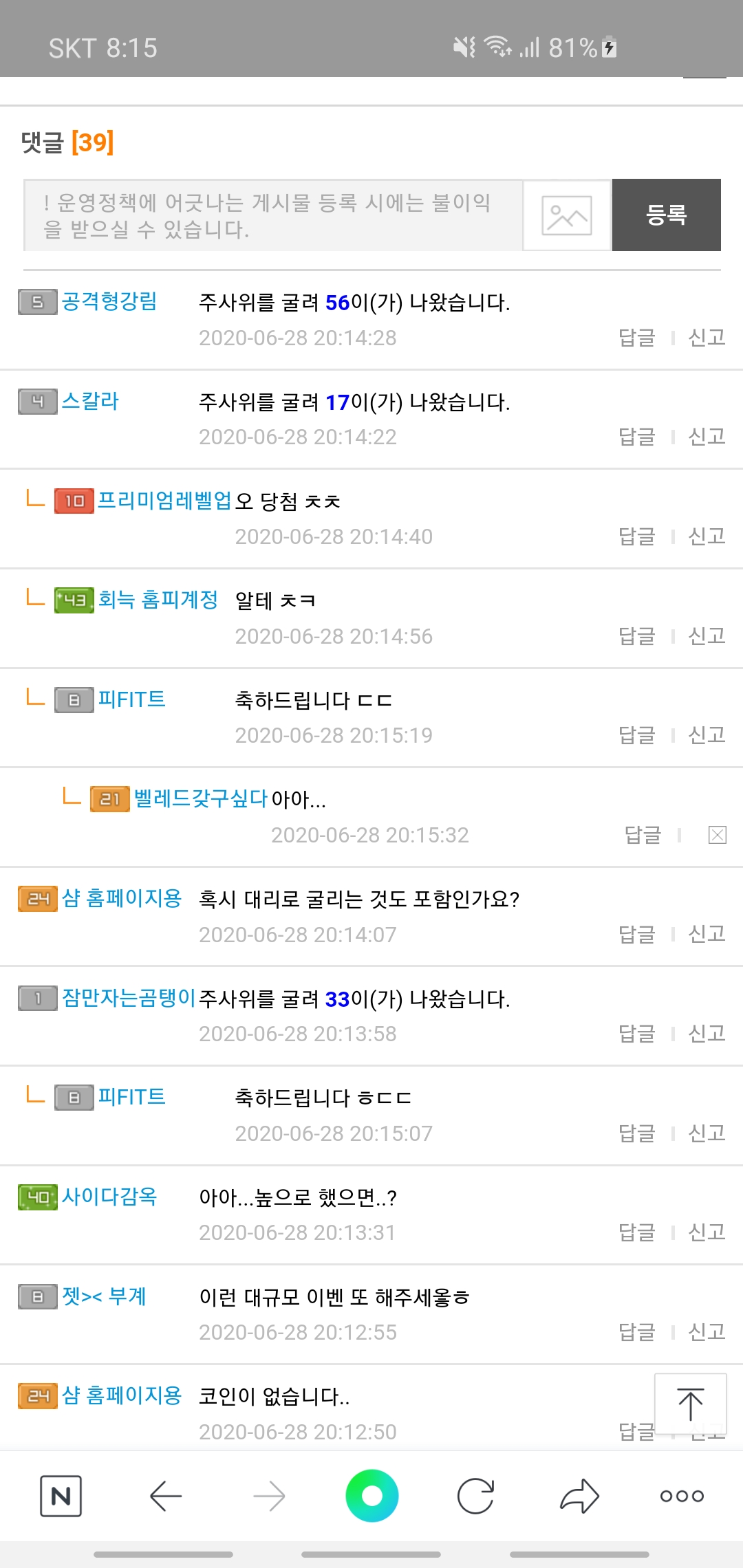Reply to 잠만자는곰탱이's dice comment
This screenshot has width=743, height=1568.
[637, 1034]
